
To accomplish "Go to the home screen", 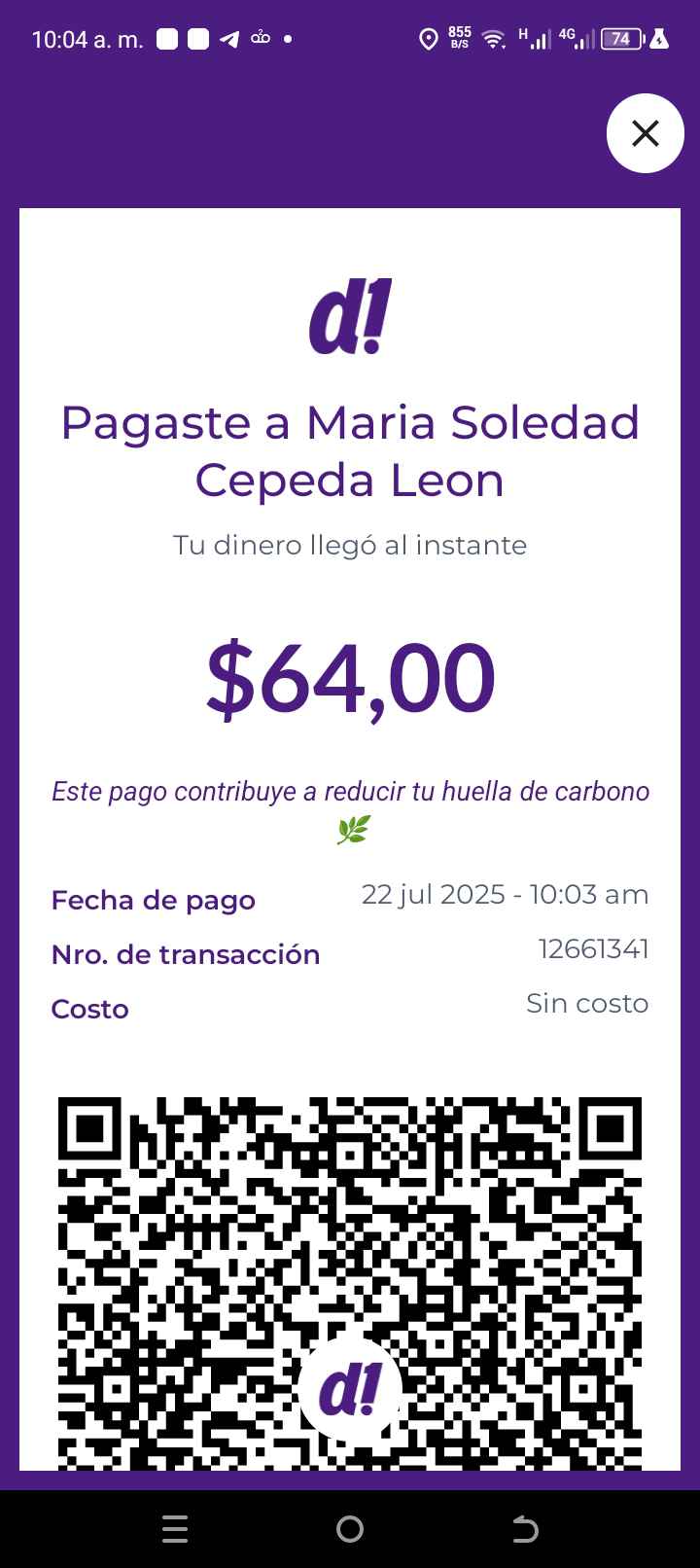I will (350, 1529).
